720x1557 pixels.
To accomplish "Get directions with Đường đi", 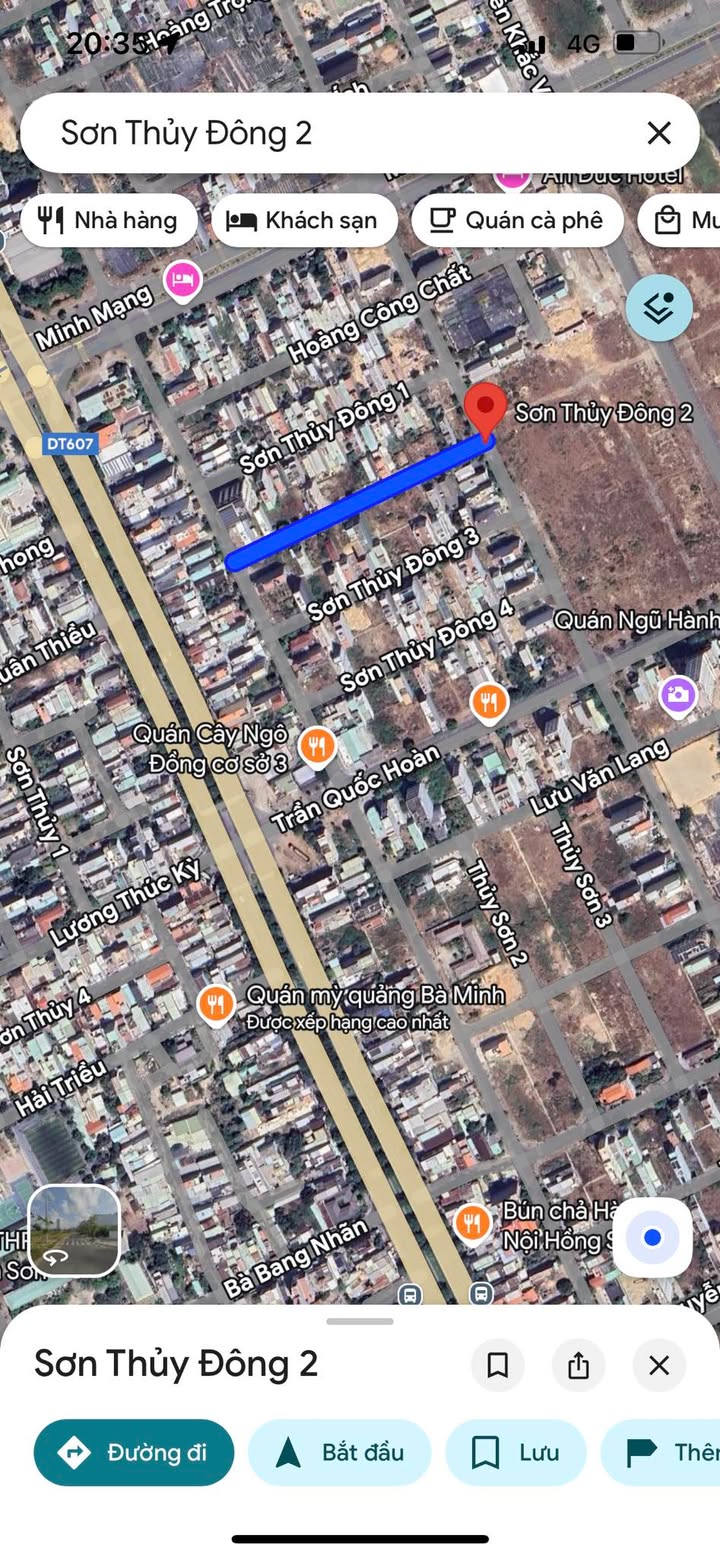I will (x=134, y=1452).
